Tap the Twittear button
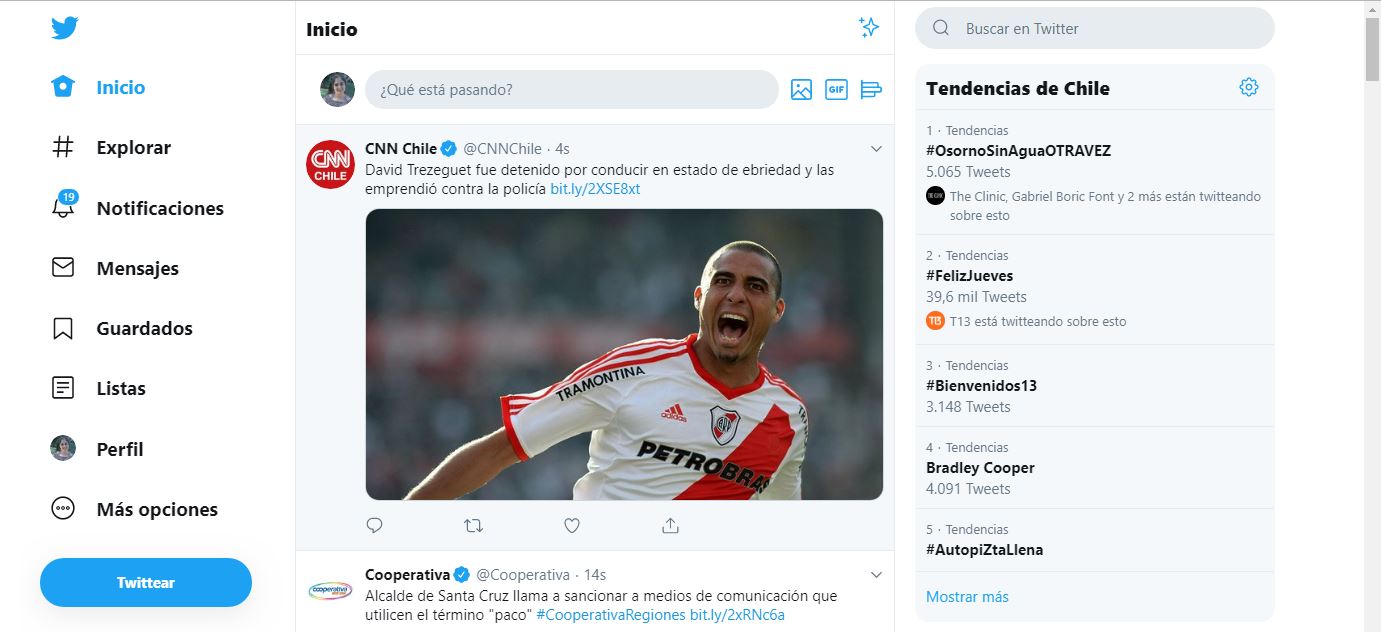This screenshot has height=632, width=1381. click(x=146, y=582)
